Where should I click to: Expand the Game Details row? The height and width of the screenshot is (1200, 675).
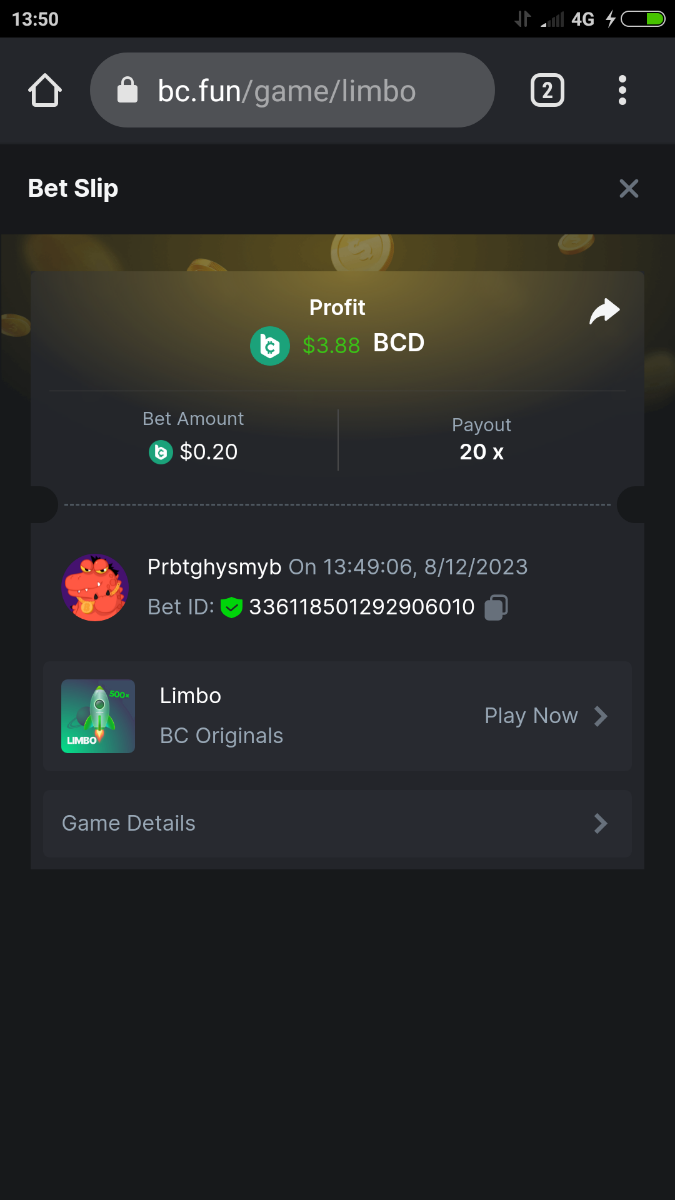tap(337, 824)
